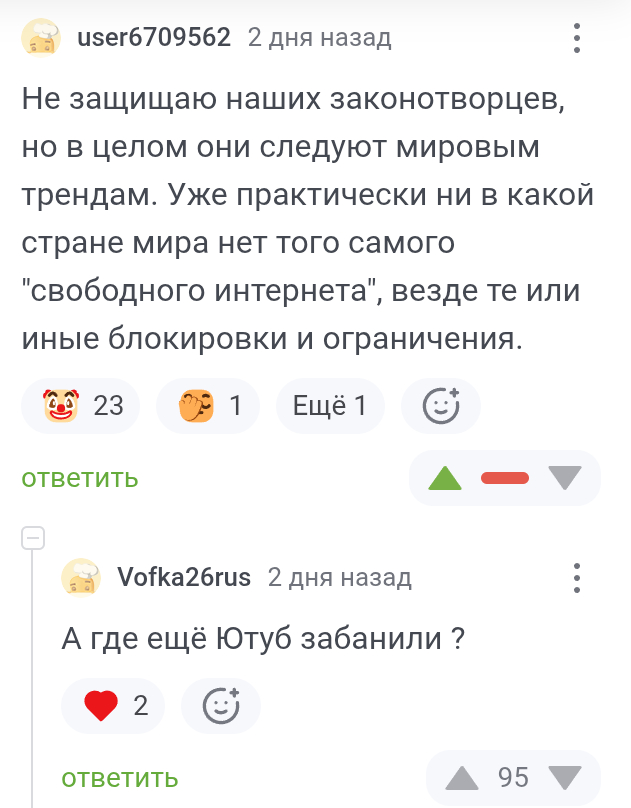Downvote user6709562's comment

565,479
